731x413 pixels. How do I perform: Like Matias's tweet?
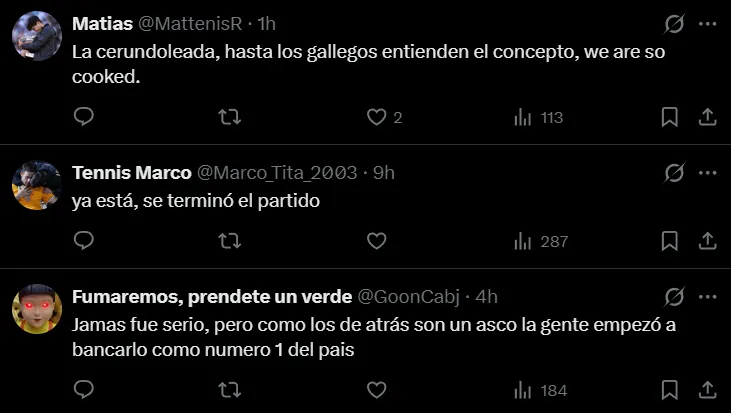coord(376,117)
